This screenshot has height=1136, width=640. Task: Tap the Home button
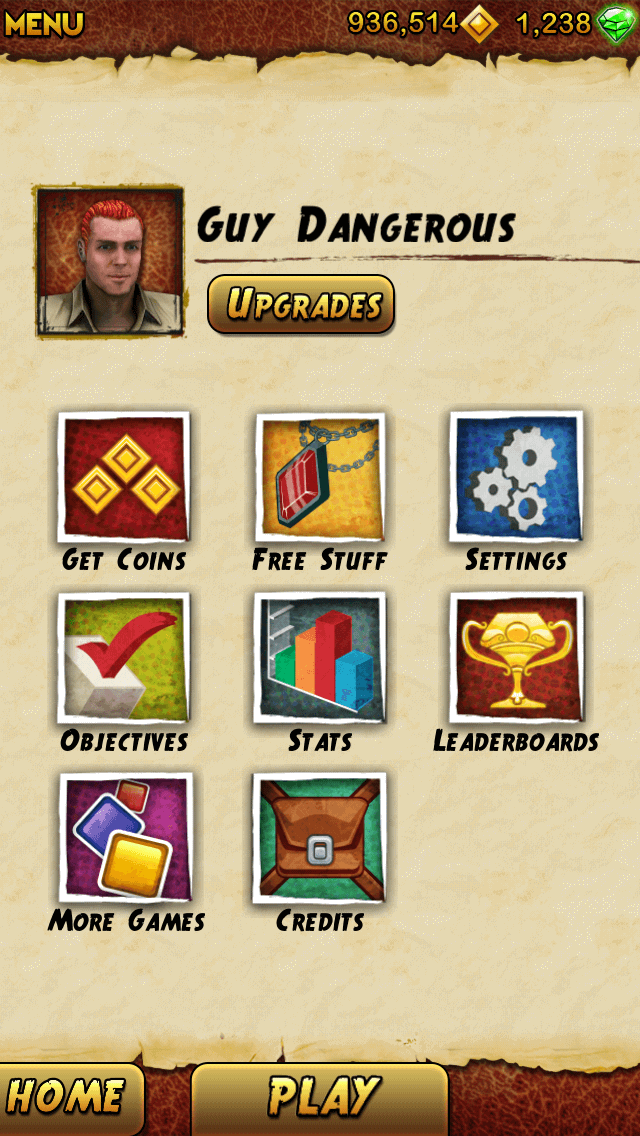(x=66, y=1098)
